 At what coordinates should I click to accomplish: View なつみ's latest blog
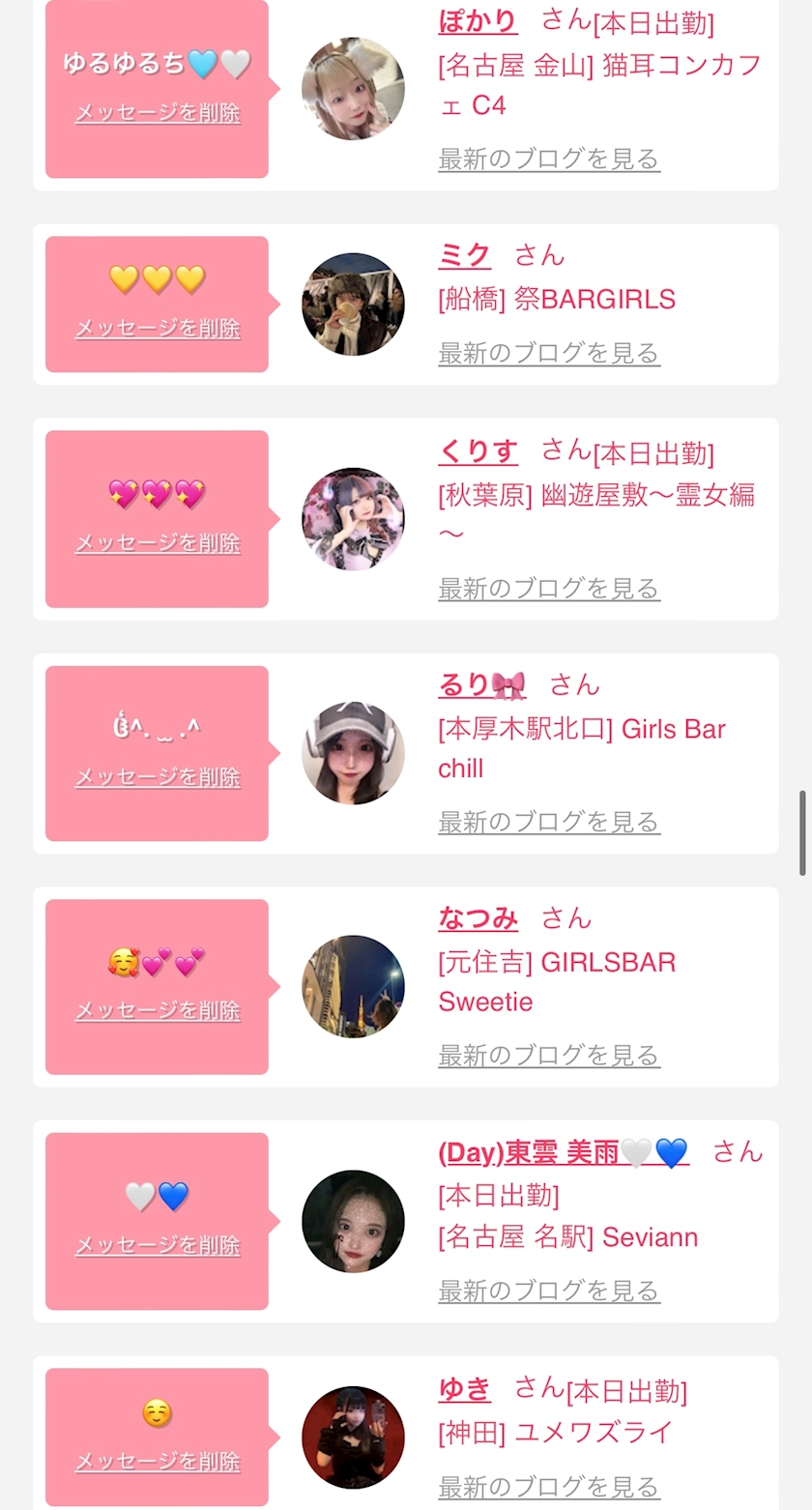[x=549, y=1055]
